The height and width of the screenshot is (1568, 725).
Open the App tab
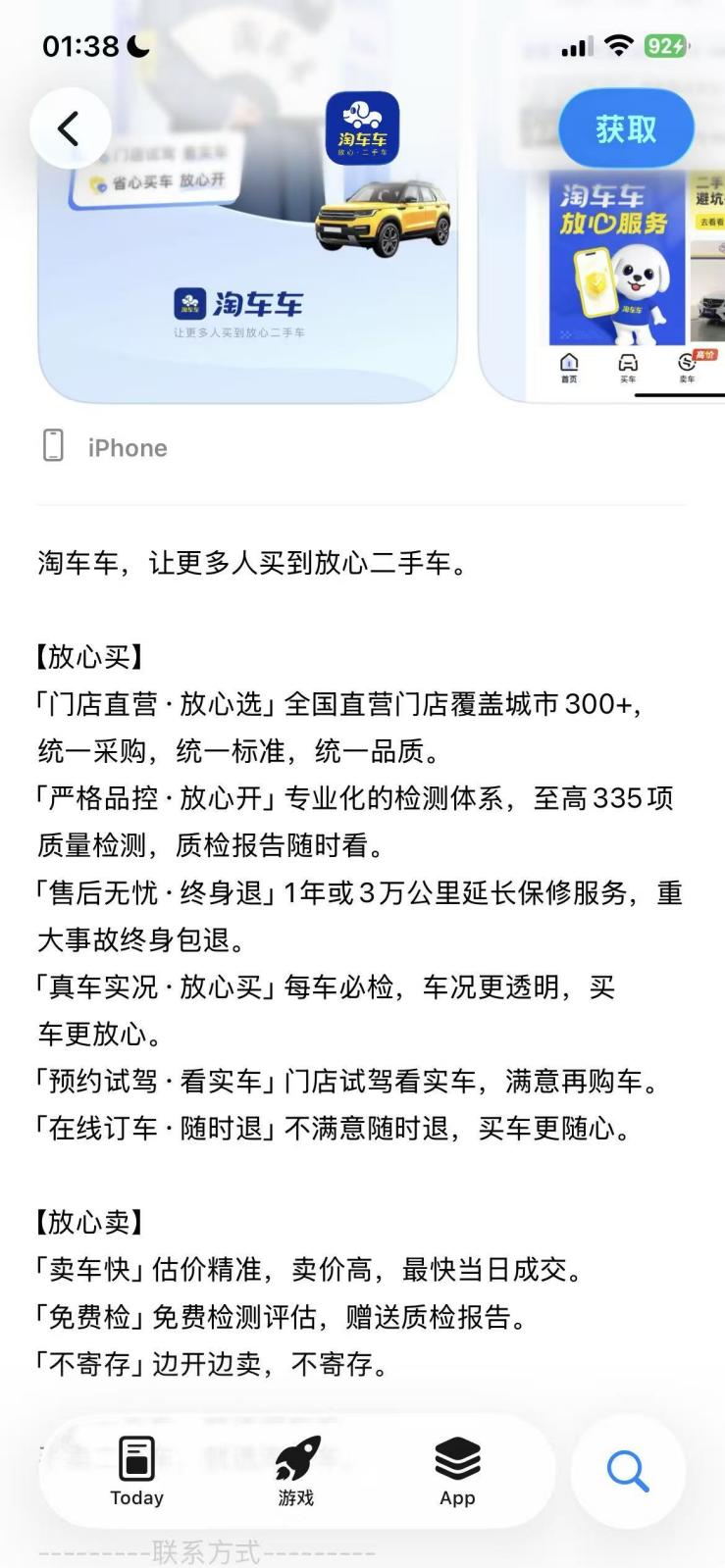pos(457,1471)
